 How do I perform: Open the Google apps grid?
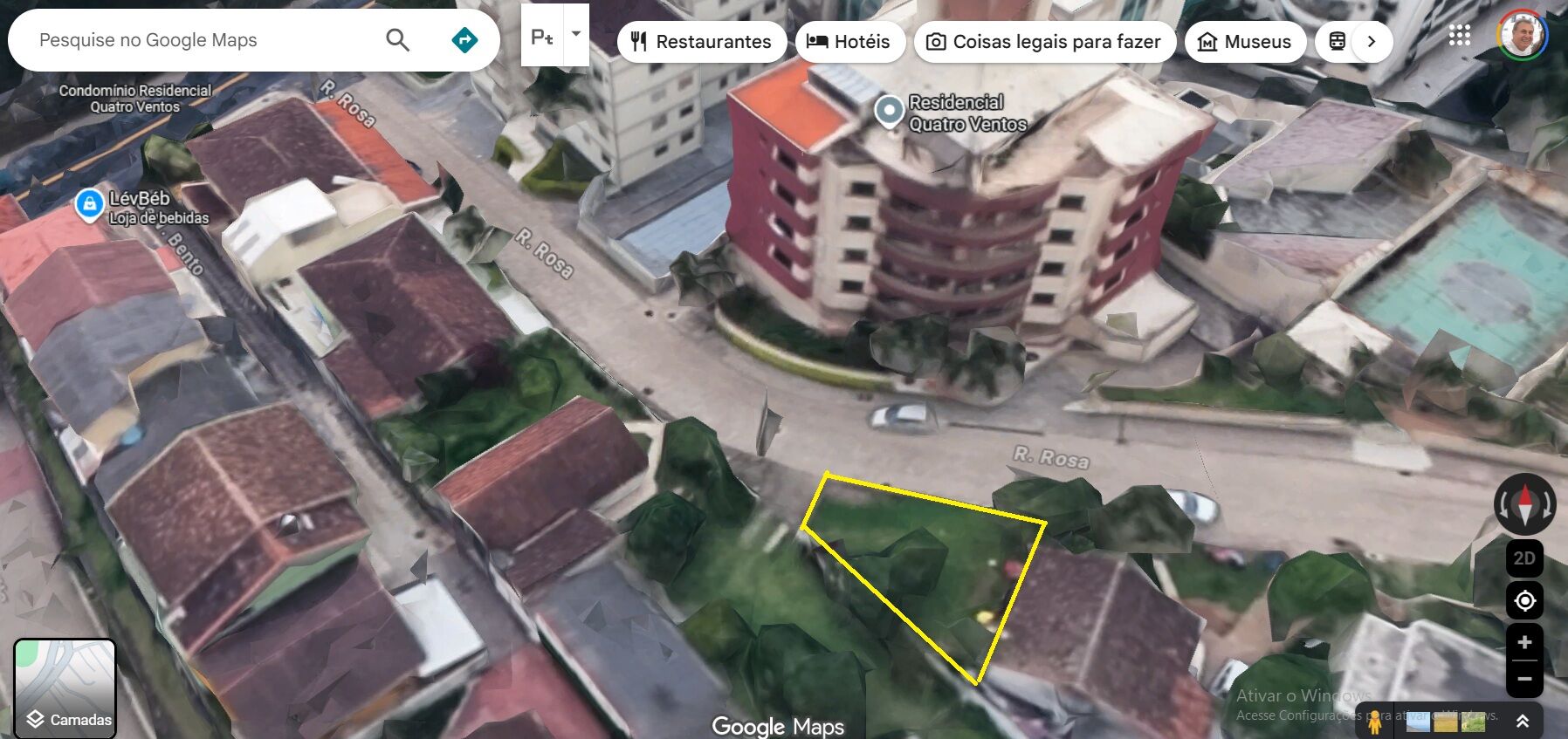click(1460, 36)
